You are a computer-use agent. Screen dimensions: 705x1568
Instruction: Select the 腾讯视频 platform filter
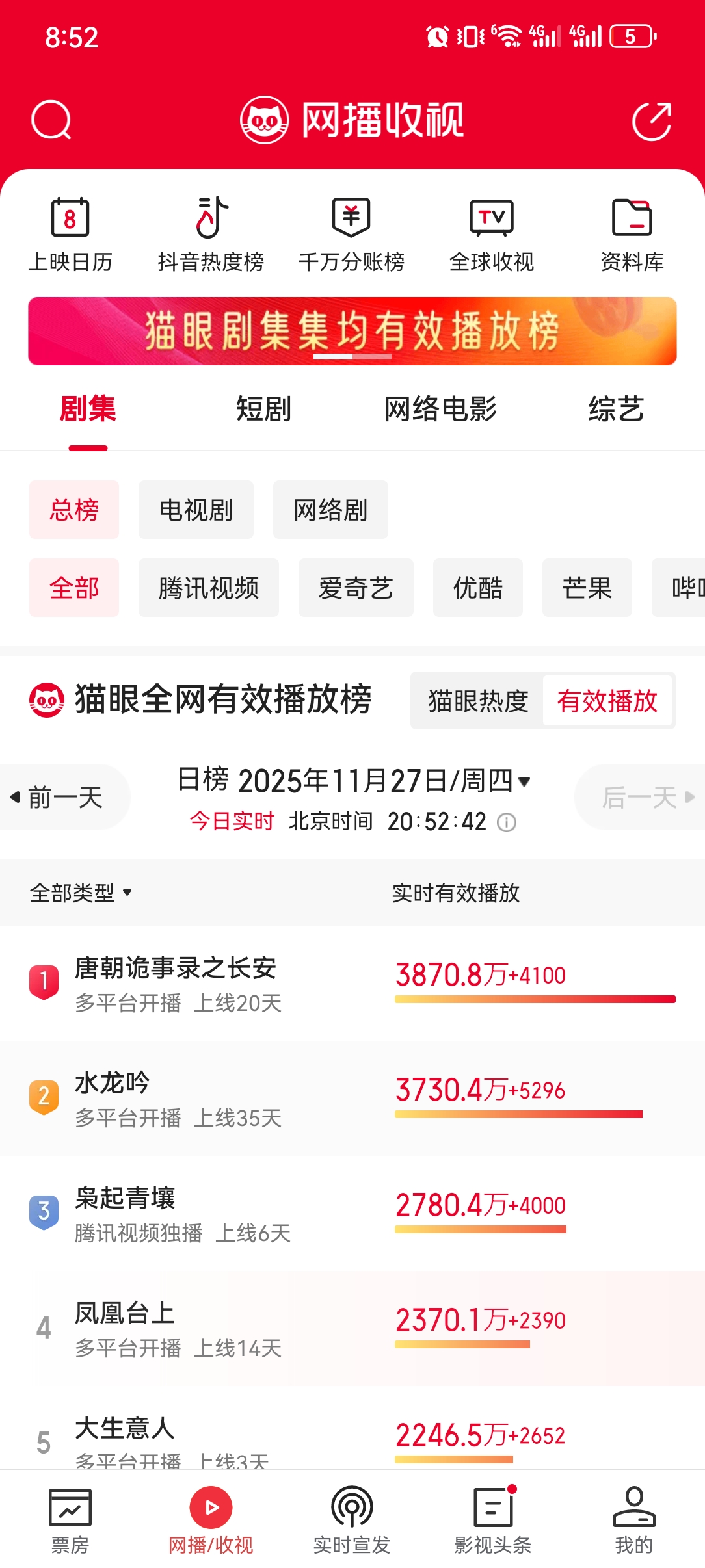[x=208, y=588]
